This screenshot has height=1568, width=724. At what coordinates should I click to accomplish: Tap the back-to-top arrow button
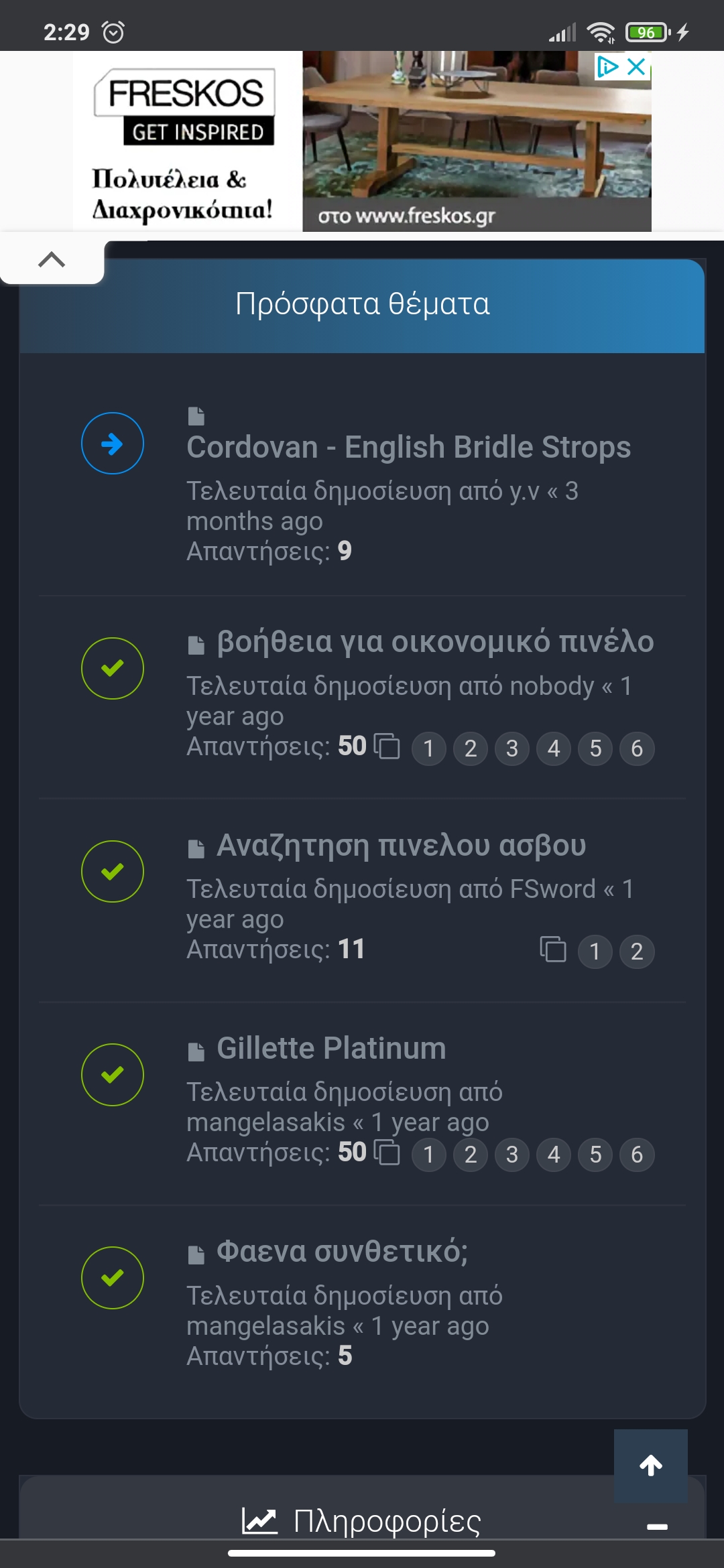coord(651,1465)
